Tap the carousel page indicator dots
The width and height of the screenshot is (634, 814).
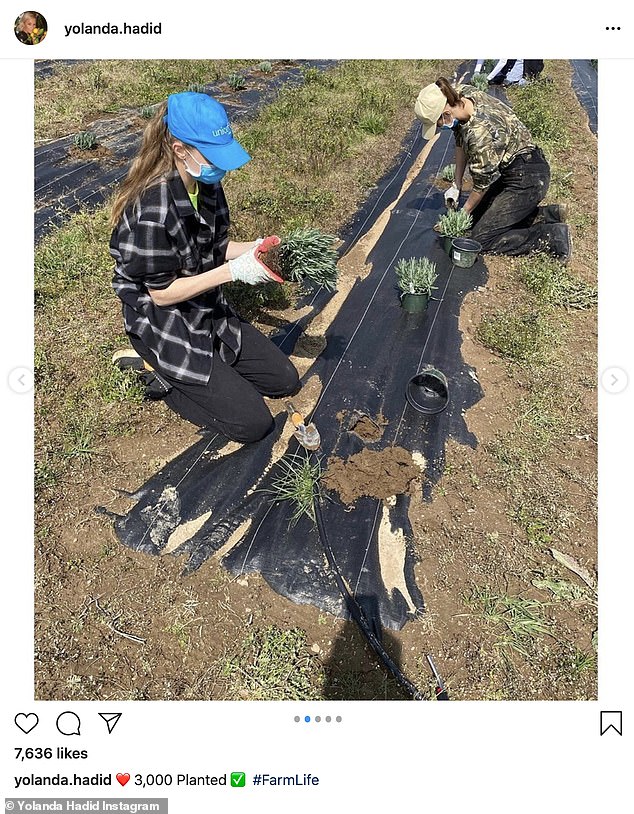[317, 719]
